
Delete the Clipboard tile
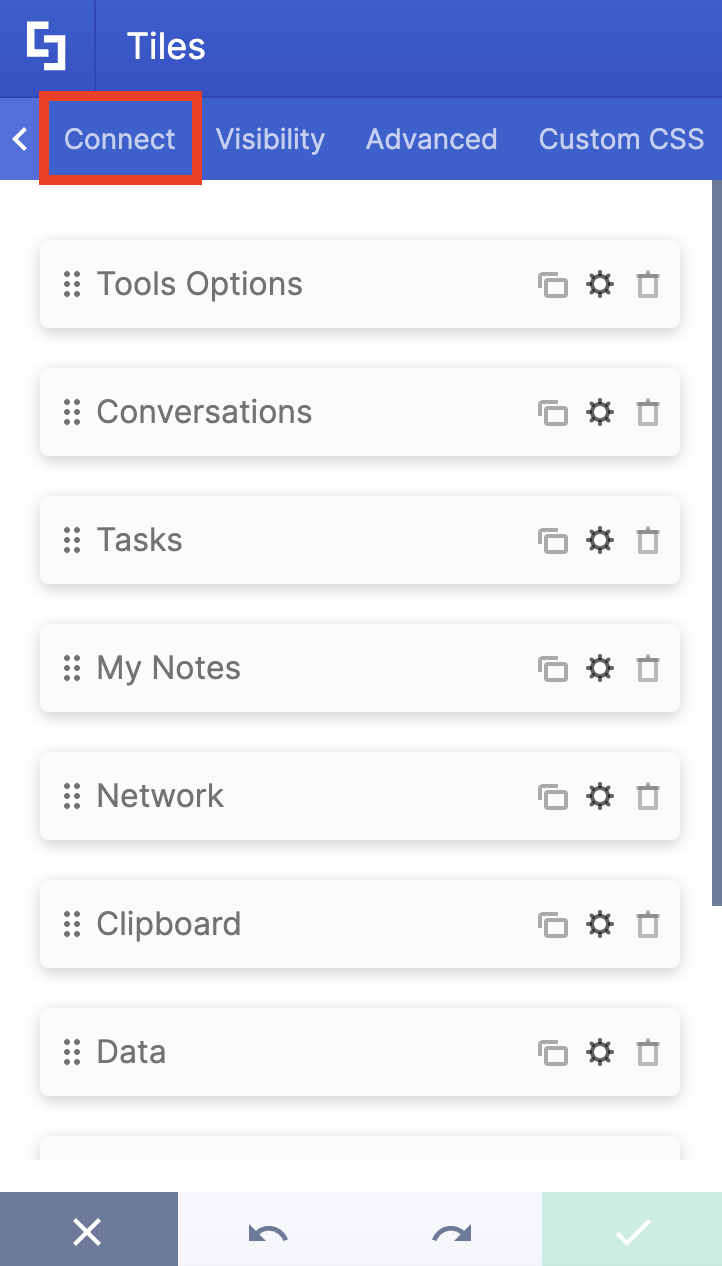648,924
